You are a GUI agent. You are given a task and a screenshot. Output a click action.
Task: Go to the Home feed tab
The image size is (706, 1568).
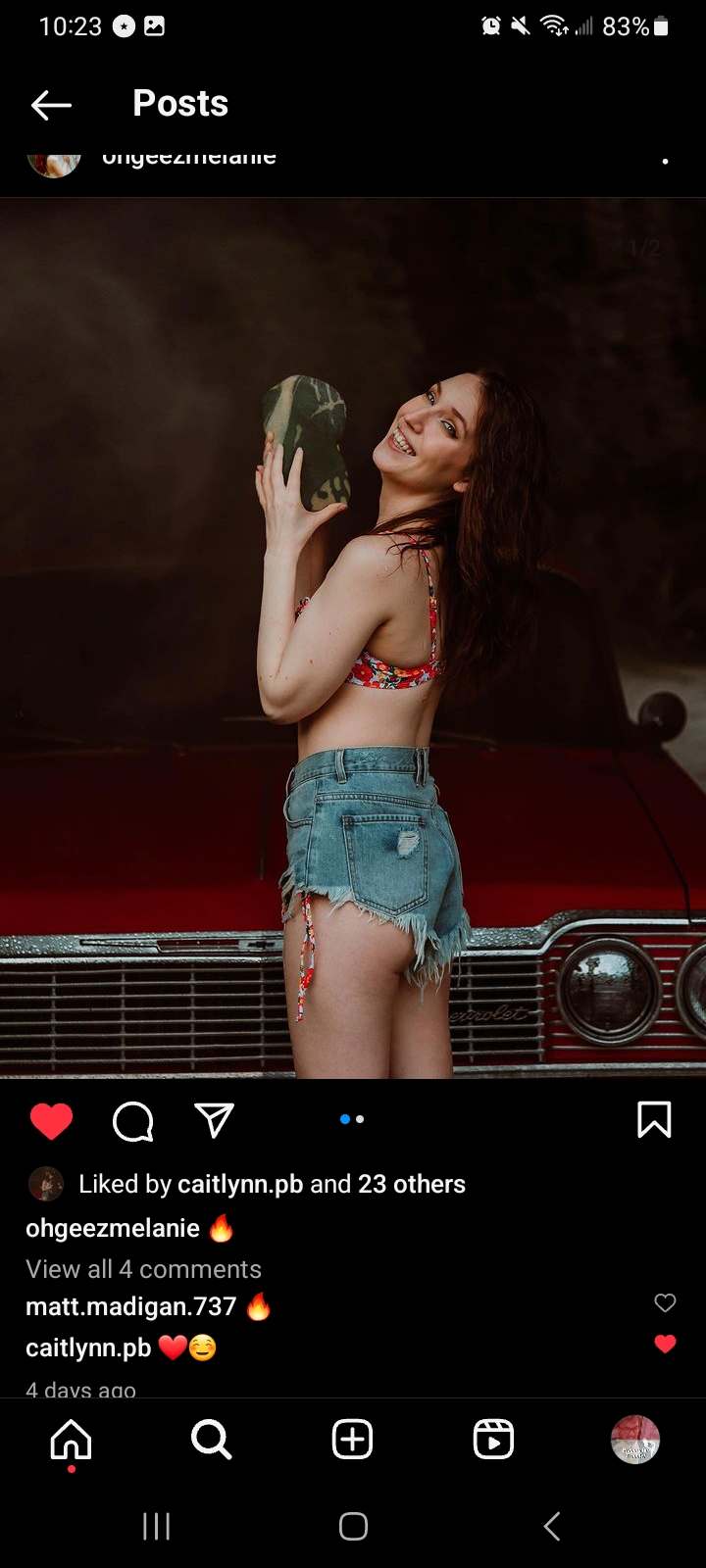click(71, 1439)
